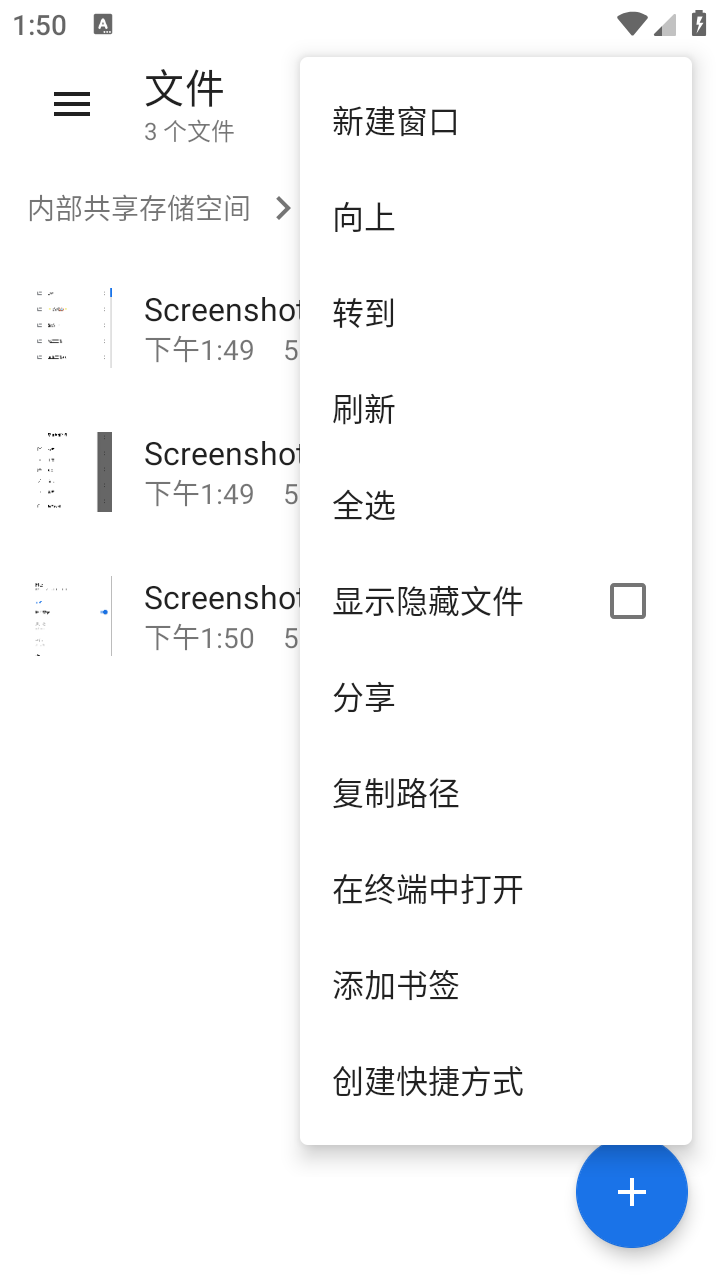Tap the battery charging indicator
The height and width of the screenshot is (1280, 720).
699,22
